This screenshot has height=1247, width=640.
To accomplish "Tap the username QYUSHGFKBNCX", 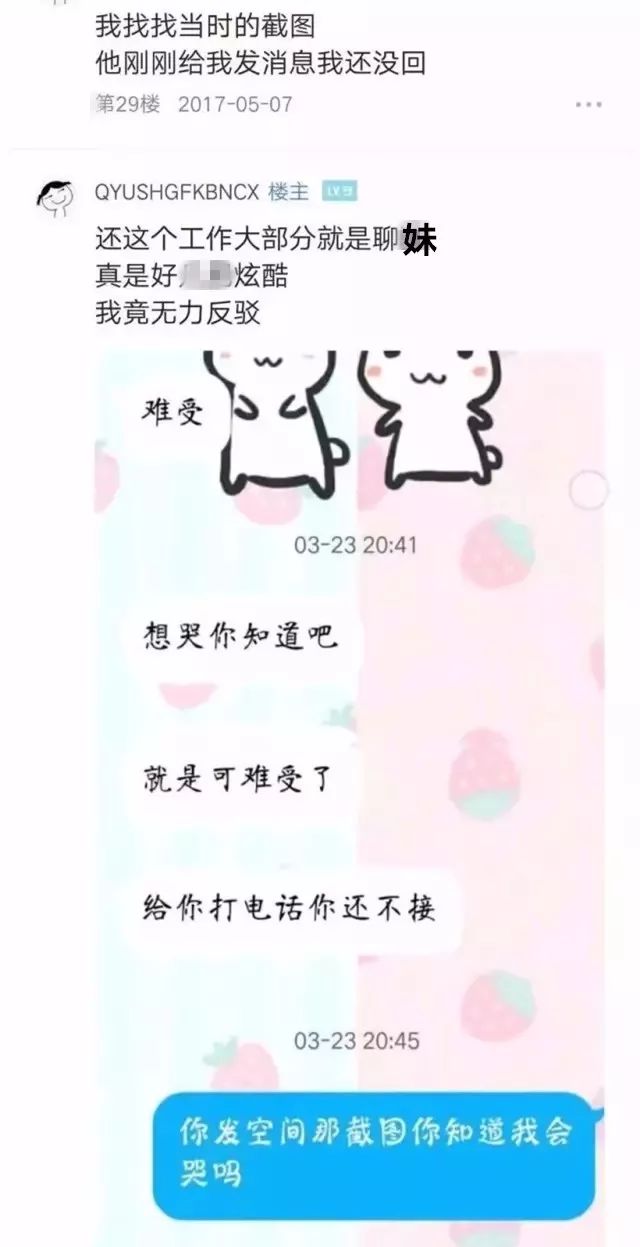I will click(x=176, y=191).
